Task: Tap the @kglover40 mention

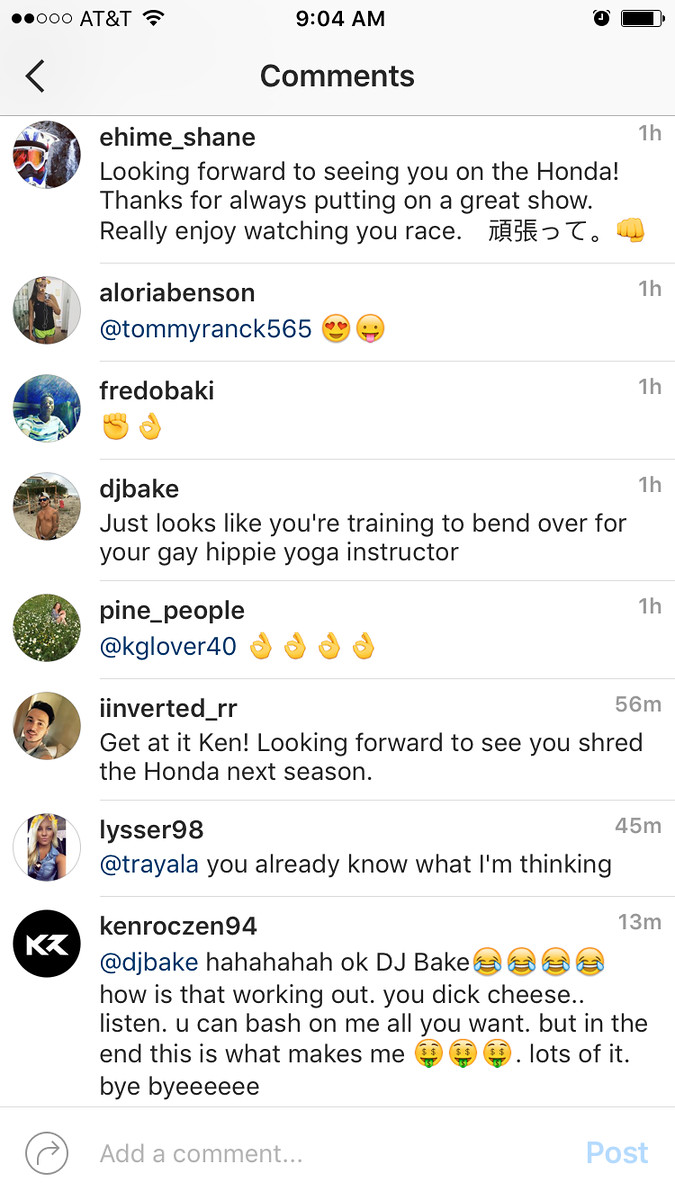Action: tap(168, 647)
